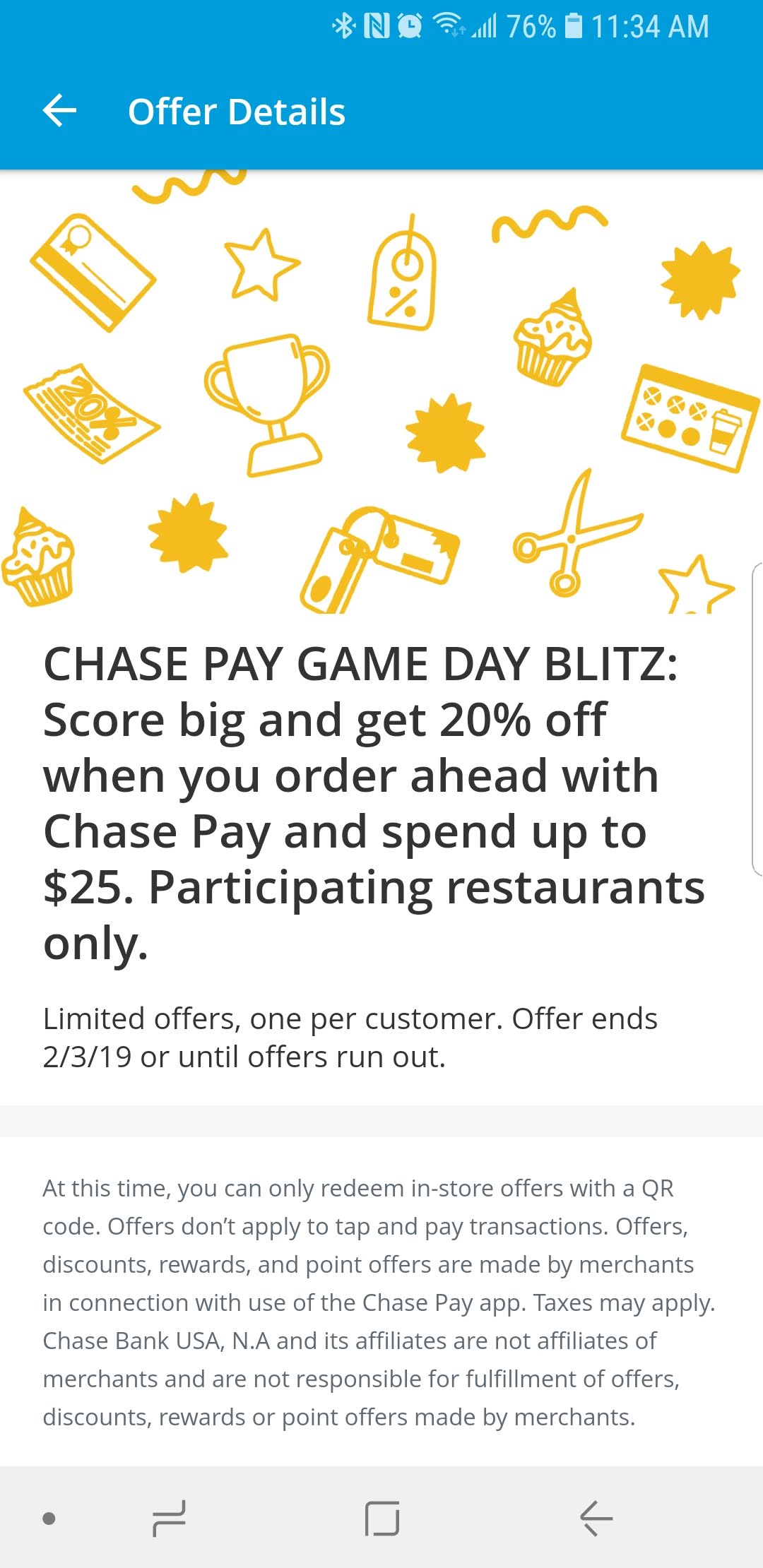Viewport: 763px width, 1568px height.
Task: Tap the Offer Details title text
Action: click(x=235, y=111)
